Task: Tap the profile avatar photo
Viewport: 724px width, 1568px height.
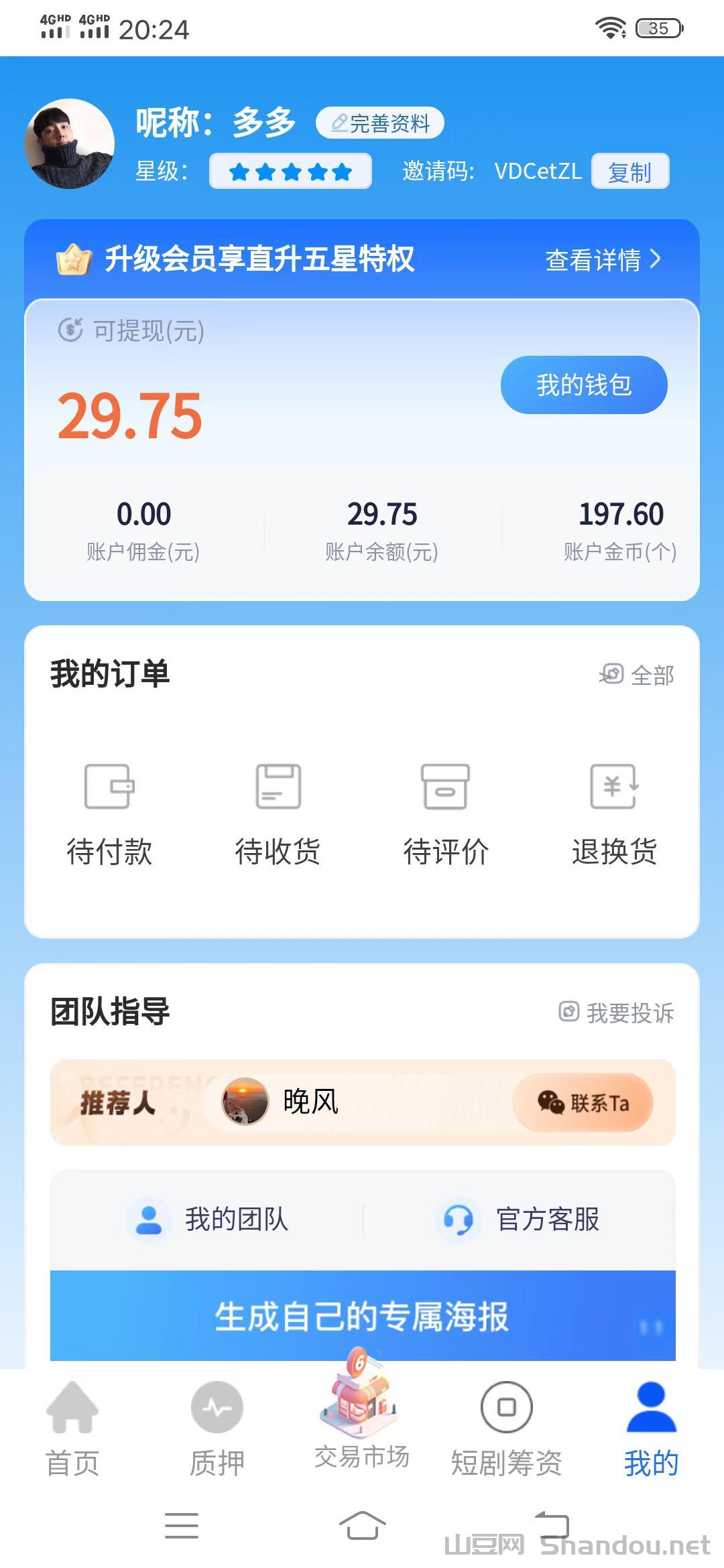Action: pos(70,143)
